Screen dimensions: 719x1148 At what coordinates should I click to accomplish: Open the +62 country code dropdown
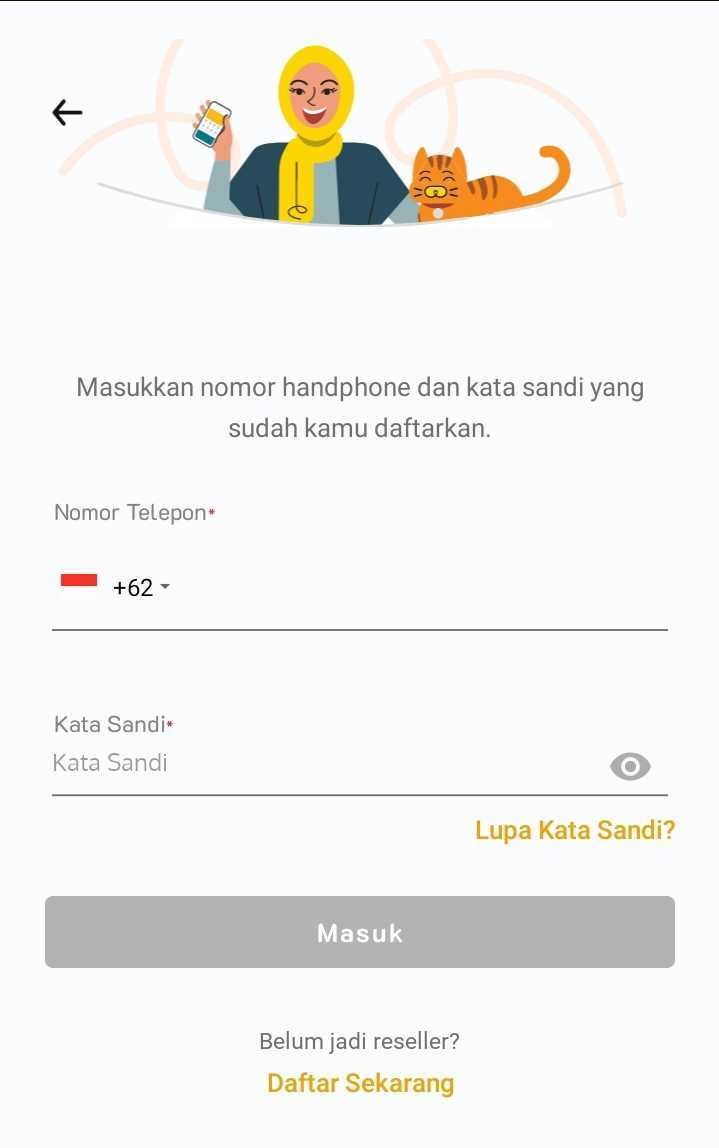coord(140,587)
